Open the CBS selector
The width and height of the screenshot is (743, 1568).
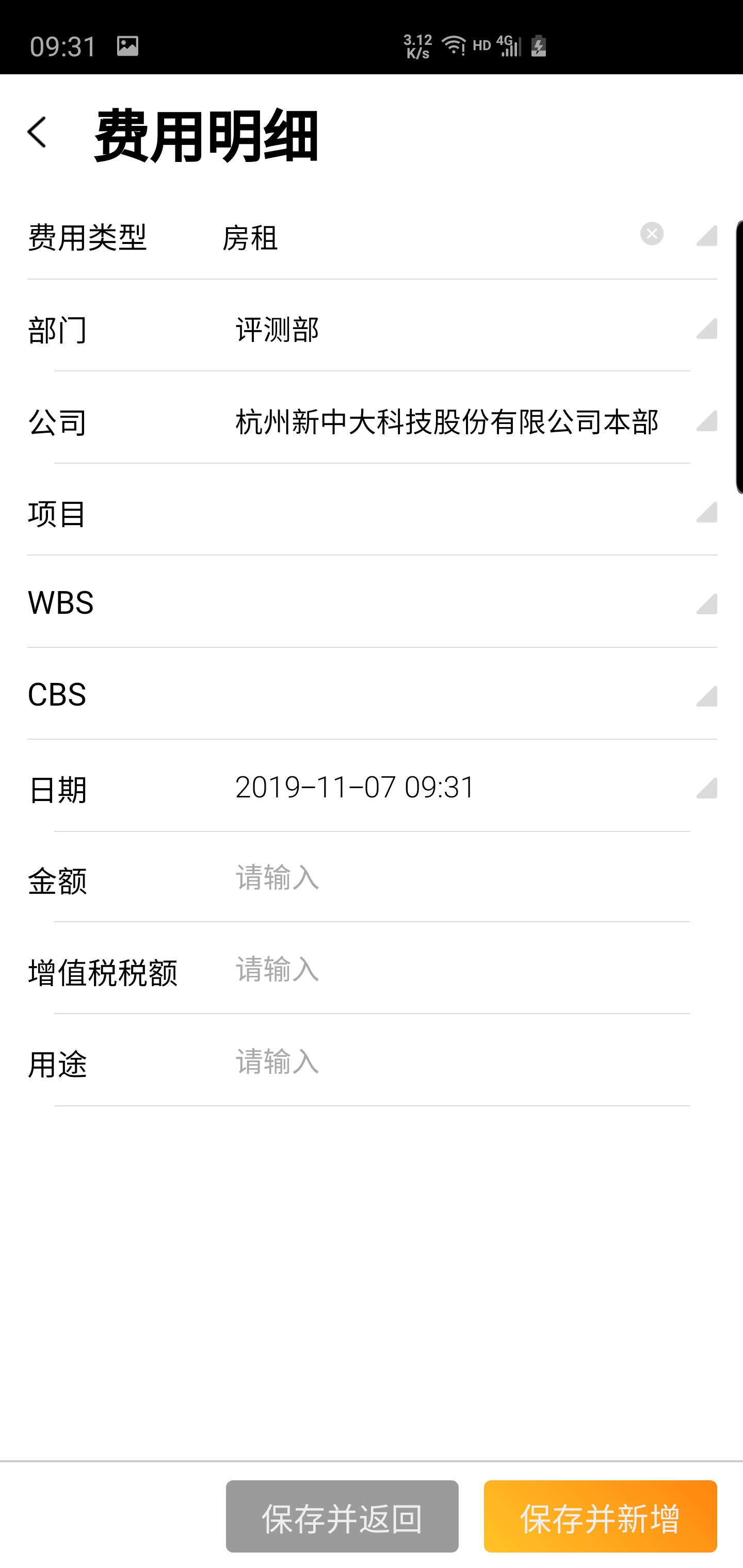pyautogui.click(x=706, y=696)
